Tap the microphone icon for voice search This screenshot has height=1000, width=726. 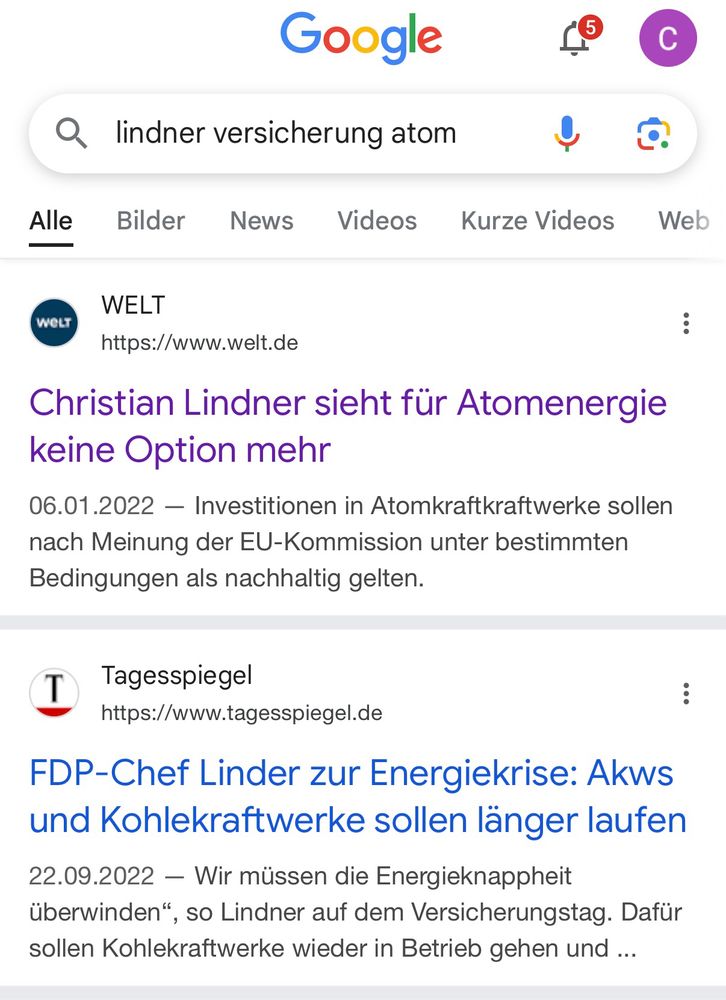pyautogui.click(x=566, y=131)
